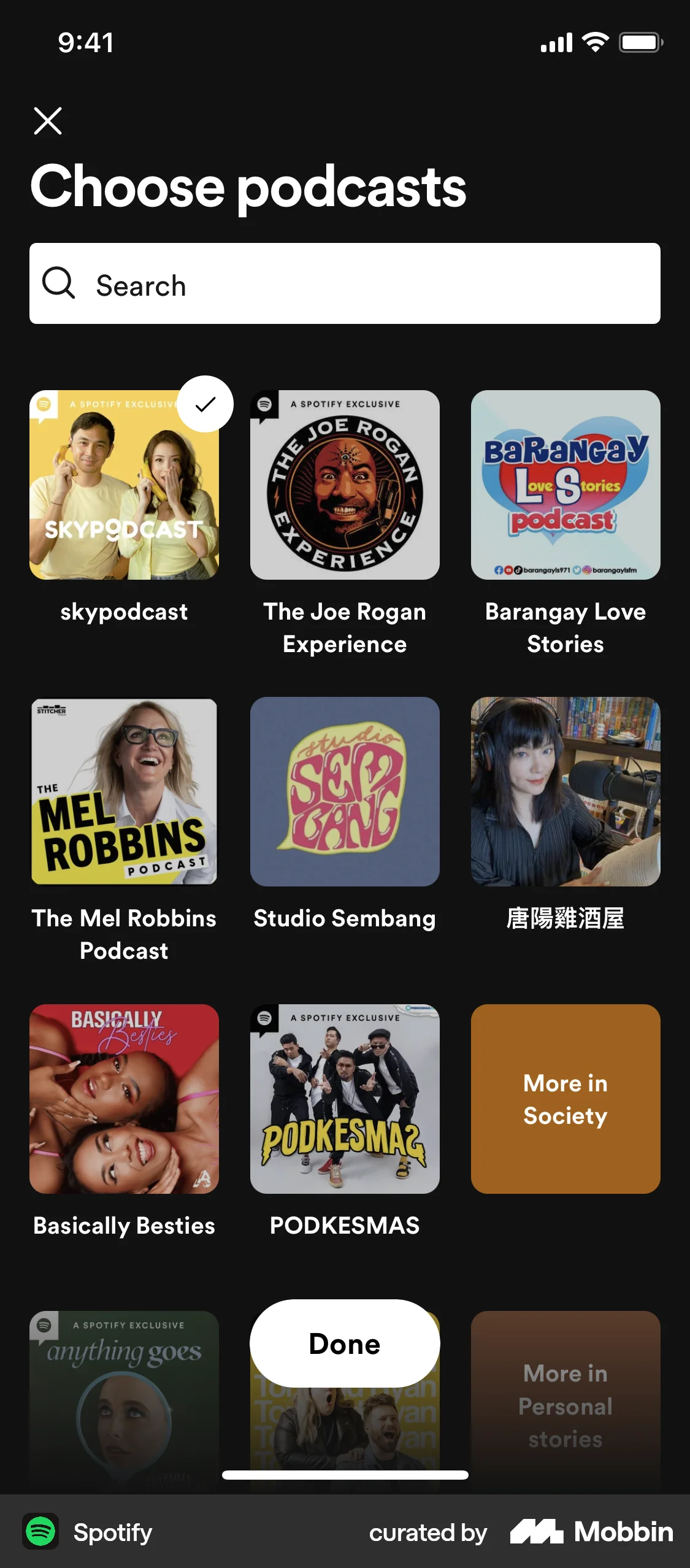Close the Choose podcasts screen

(x=48, y=120)
